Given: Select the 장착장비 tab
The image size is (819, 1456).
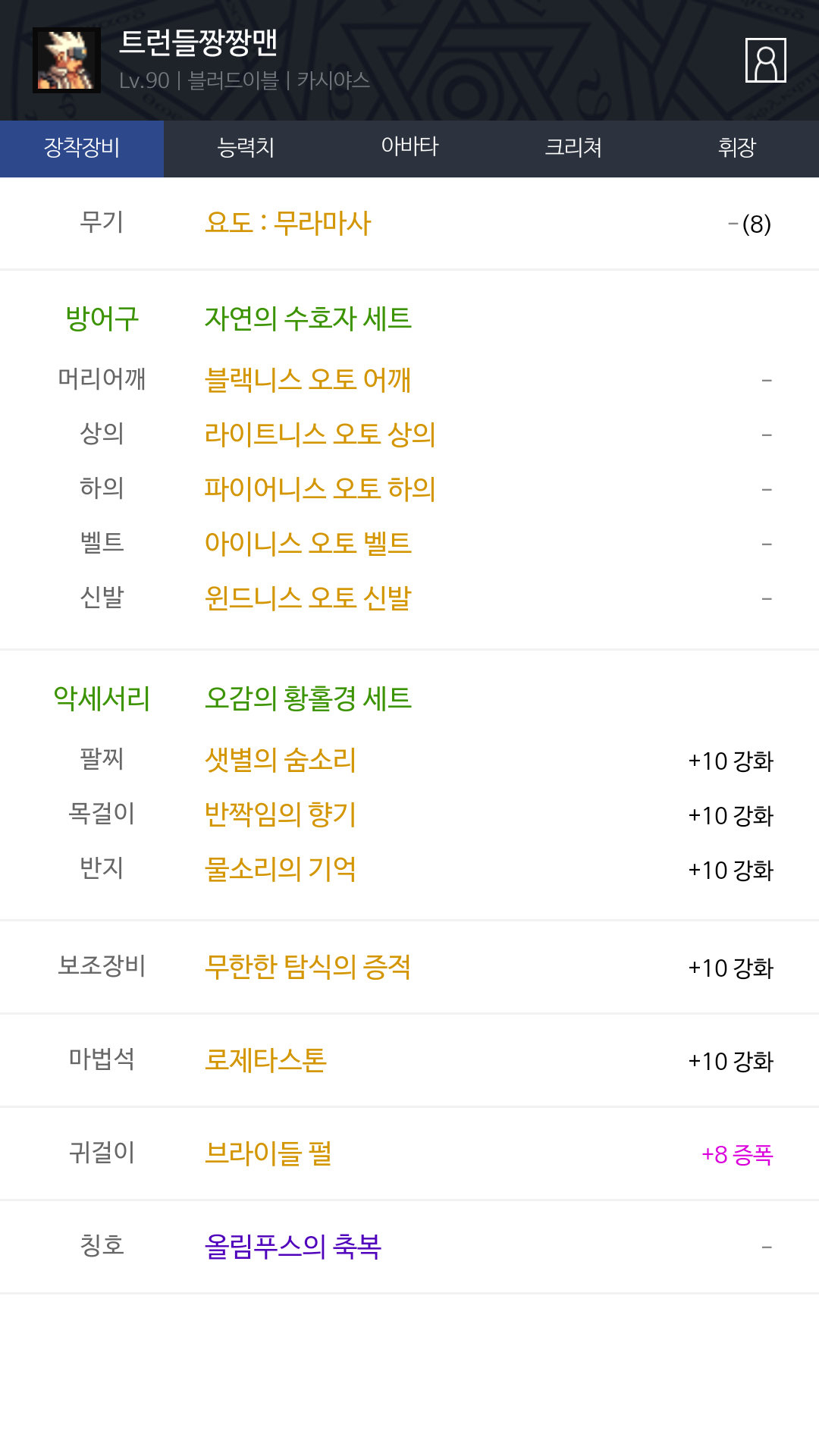Looking at the screenshot, I should pyautogui.click(x=82, y=148).
